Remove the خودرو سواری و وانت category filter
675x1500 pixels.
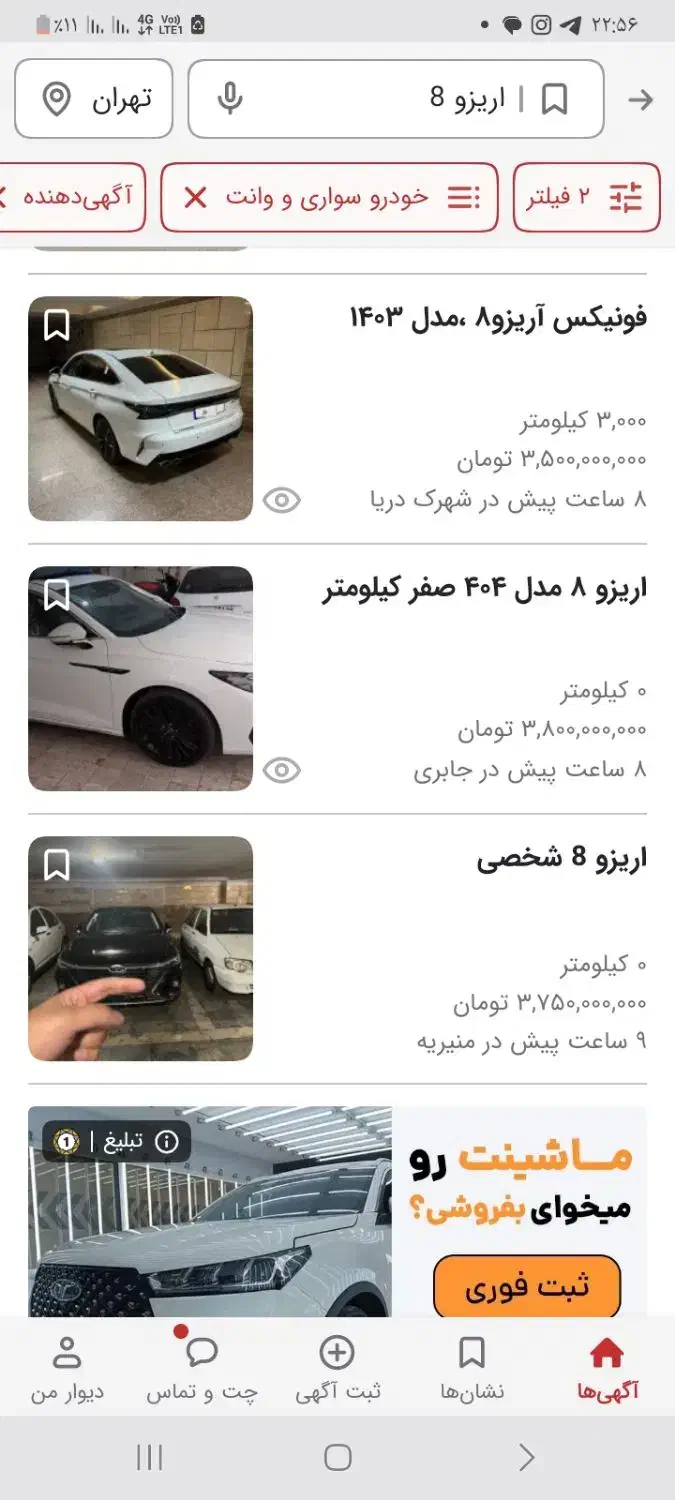[196, 197]
